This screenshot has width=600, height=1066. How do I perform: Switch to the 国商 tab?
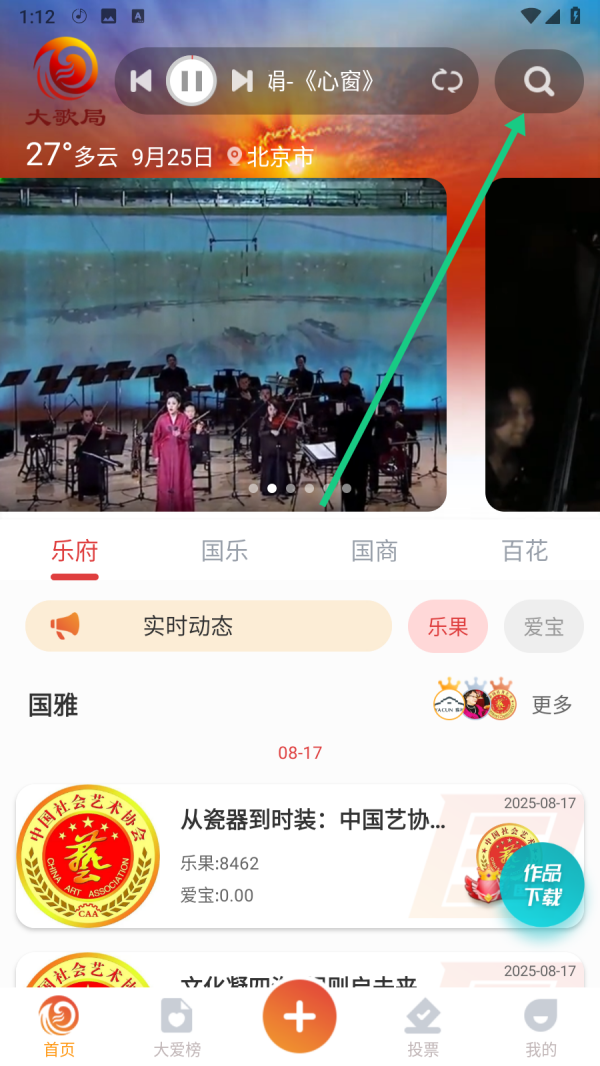[x=375, y=551]
